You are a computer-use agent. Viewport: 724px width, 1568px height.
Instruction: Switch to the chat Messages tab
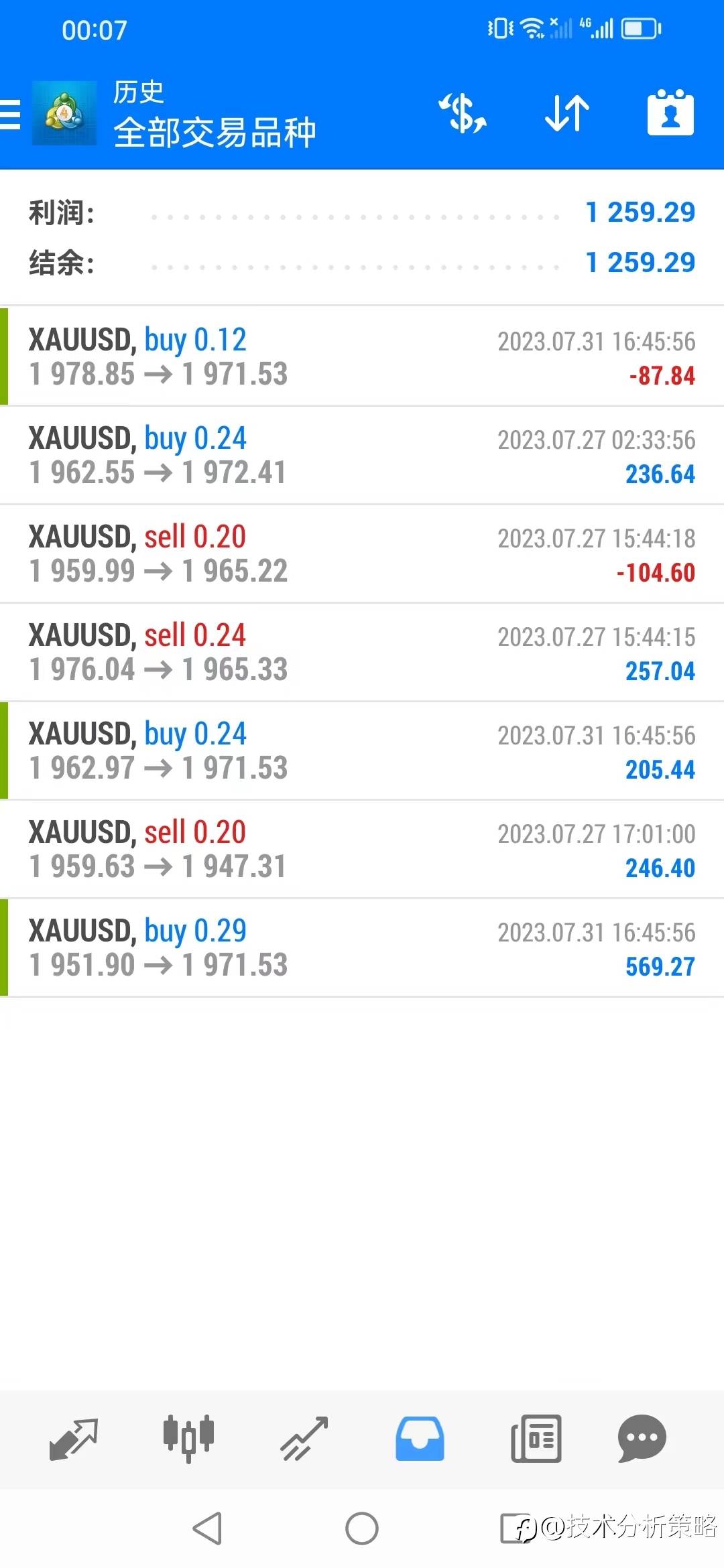coord(642,1439)
